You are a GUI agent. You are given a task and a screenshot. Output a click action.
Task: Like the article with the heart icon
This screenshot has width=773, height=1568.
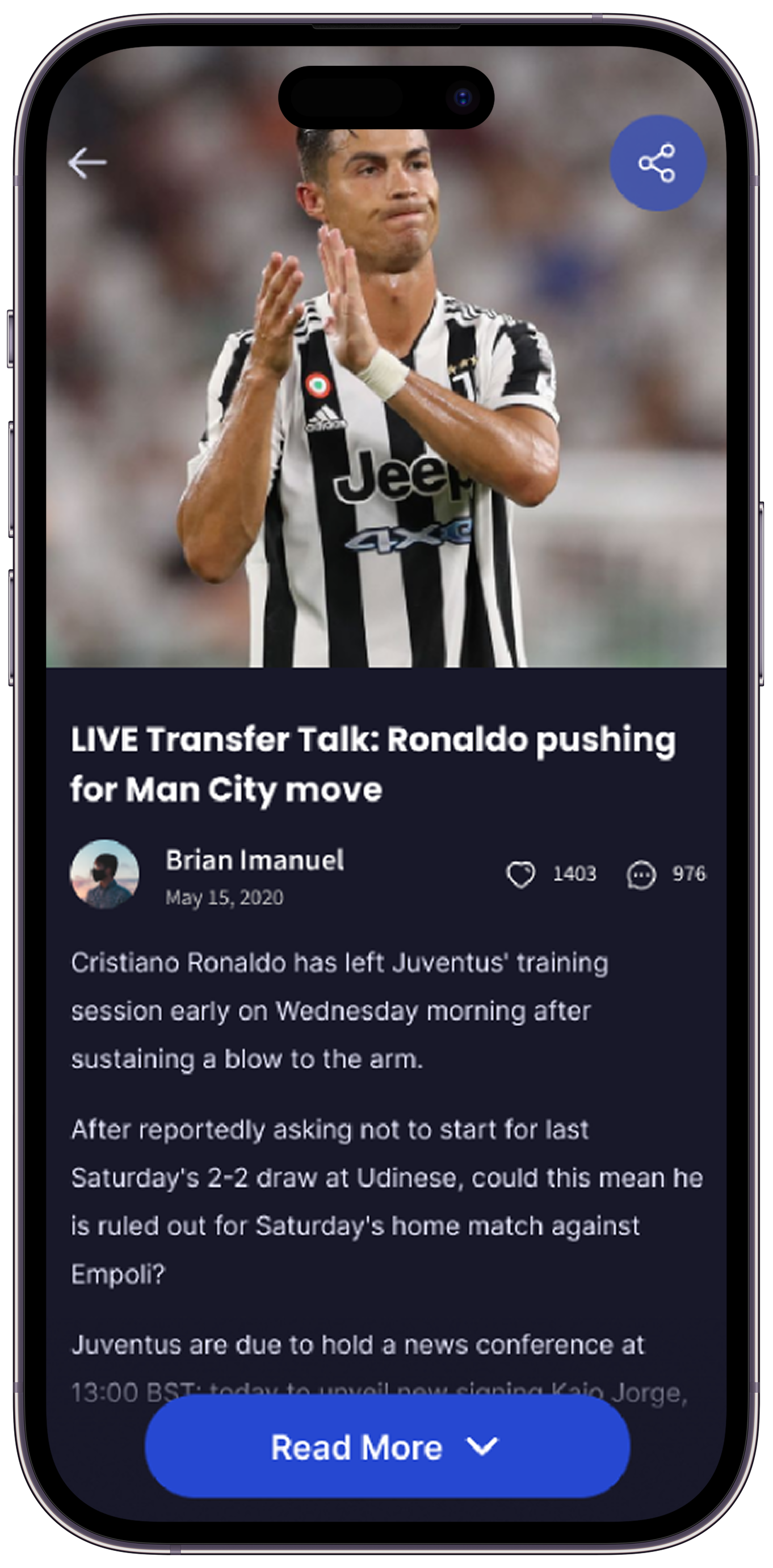tap(521, 875)
